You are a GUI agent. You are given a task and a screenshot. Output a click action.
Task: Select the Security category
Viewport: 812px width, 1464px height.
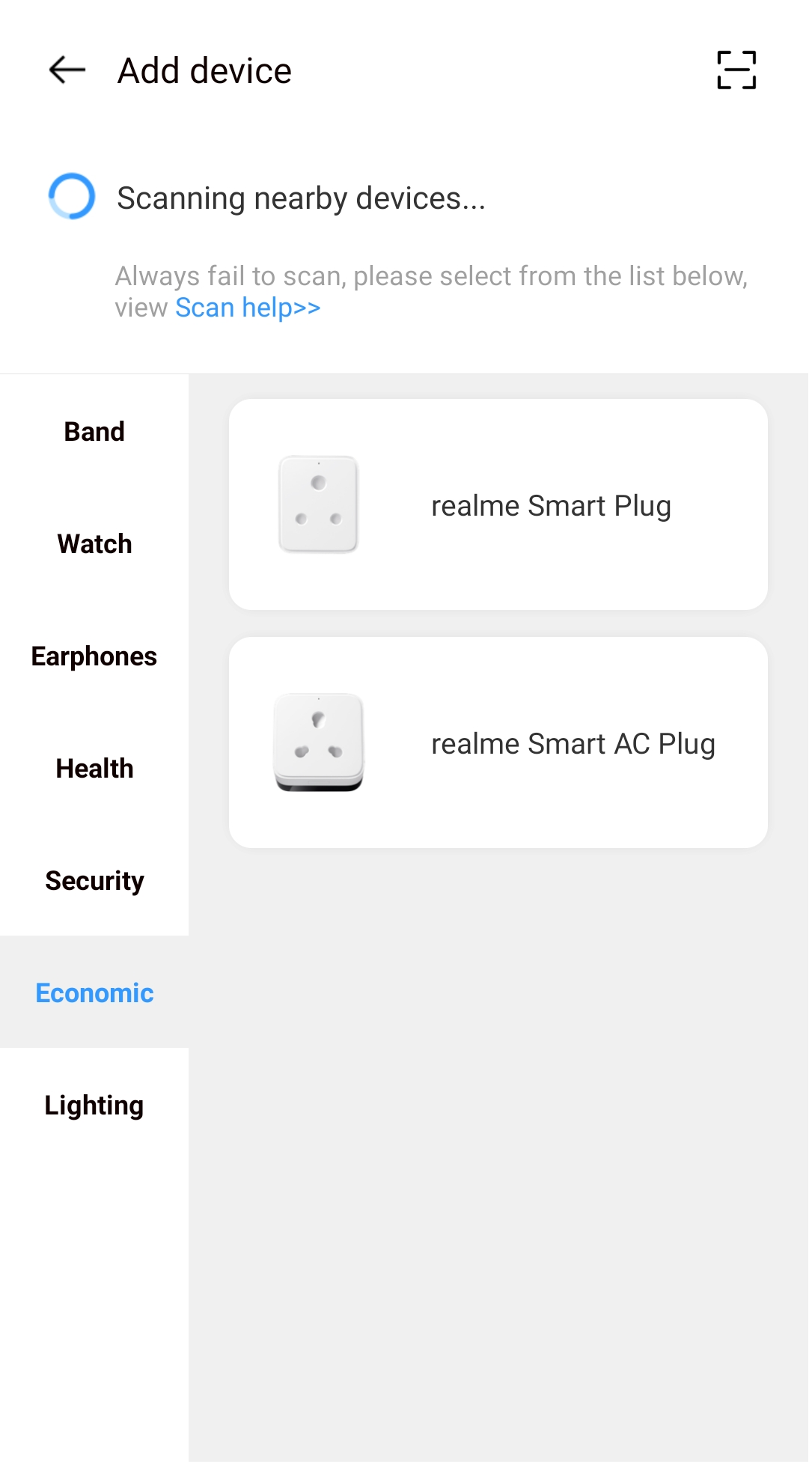[x=94, y=880]
